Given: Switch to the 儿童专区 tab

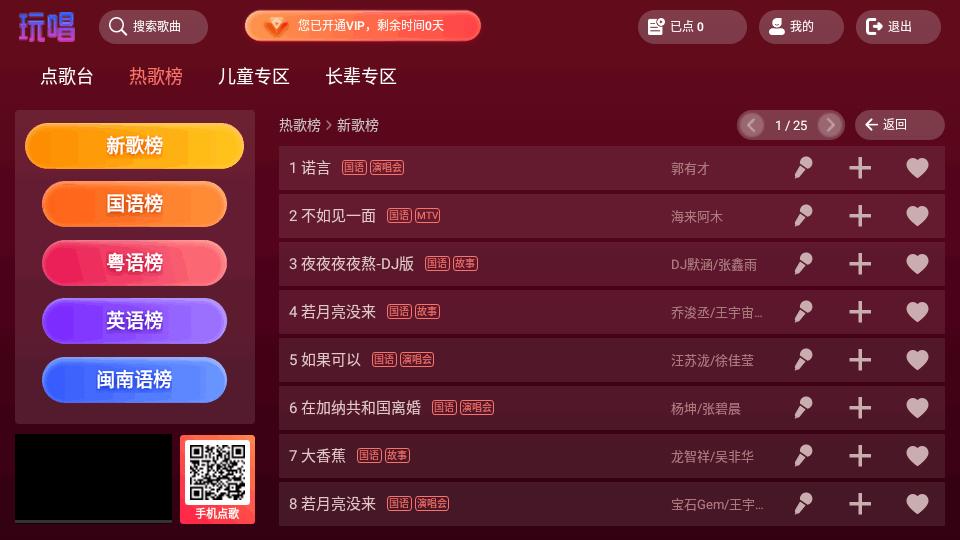Looking at the screenshot, I should tap(254, 77).
